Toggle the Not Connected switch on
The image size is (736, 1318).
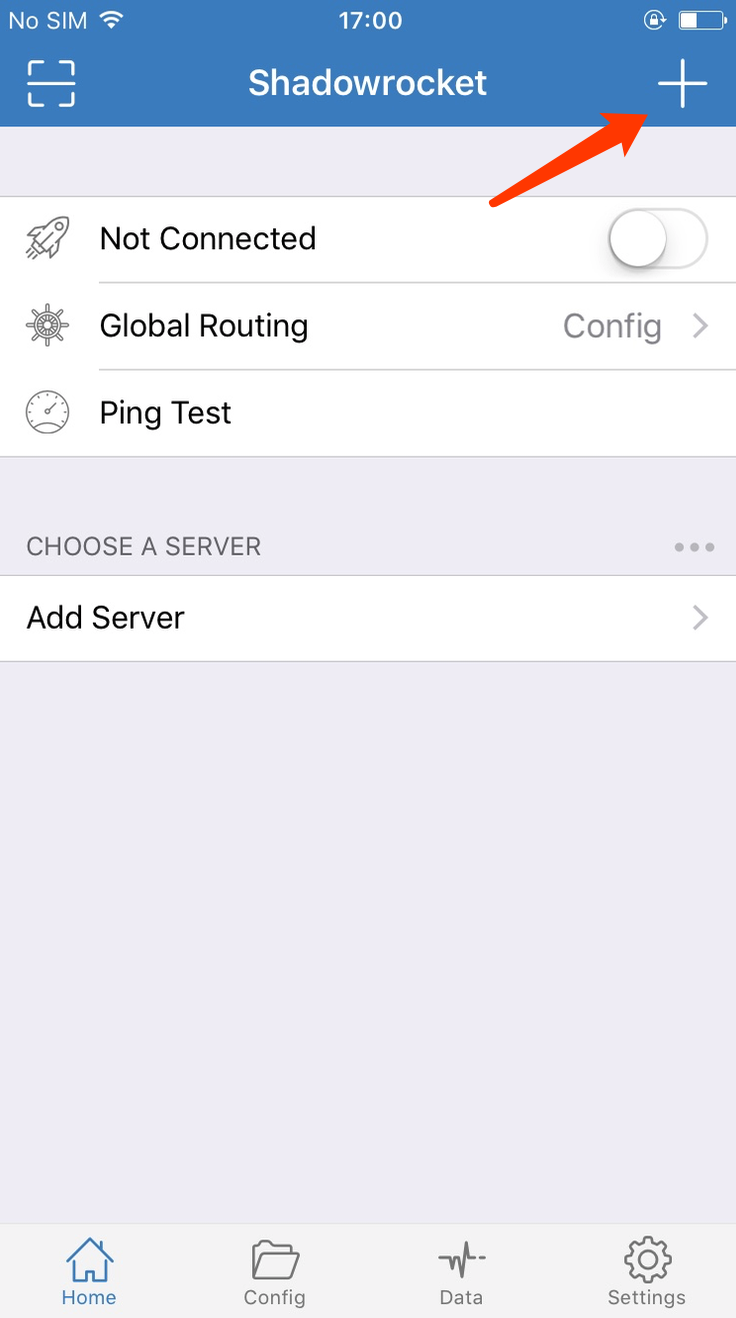click(658, 239)
